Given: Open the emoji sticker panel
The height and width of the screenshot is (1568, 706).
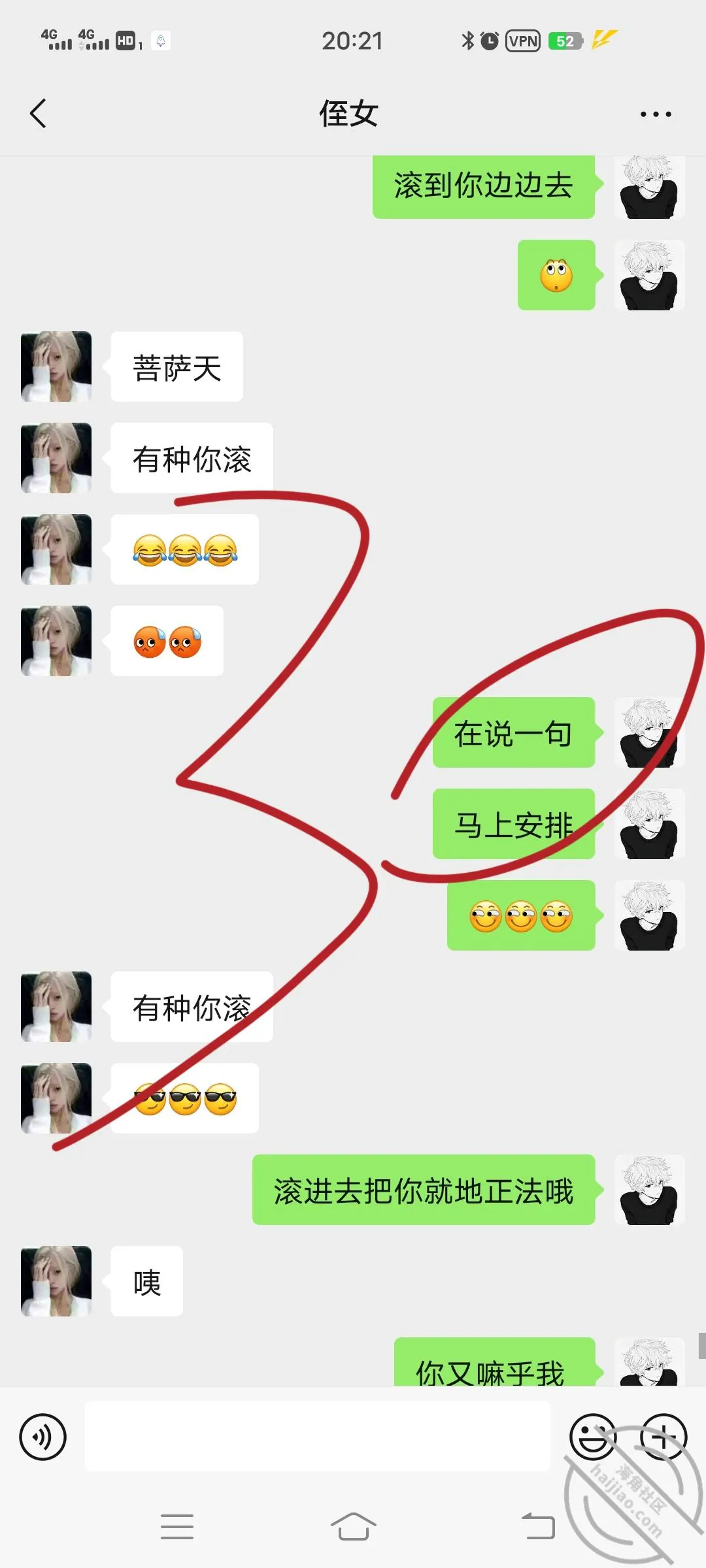Looking at the screenshot, I should click(593, 1437).
